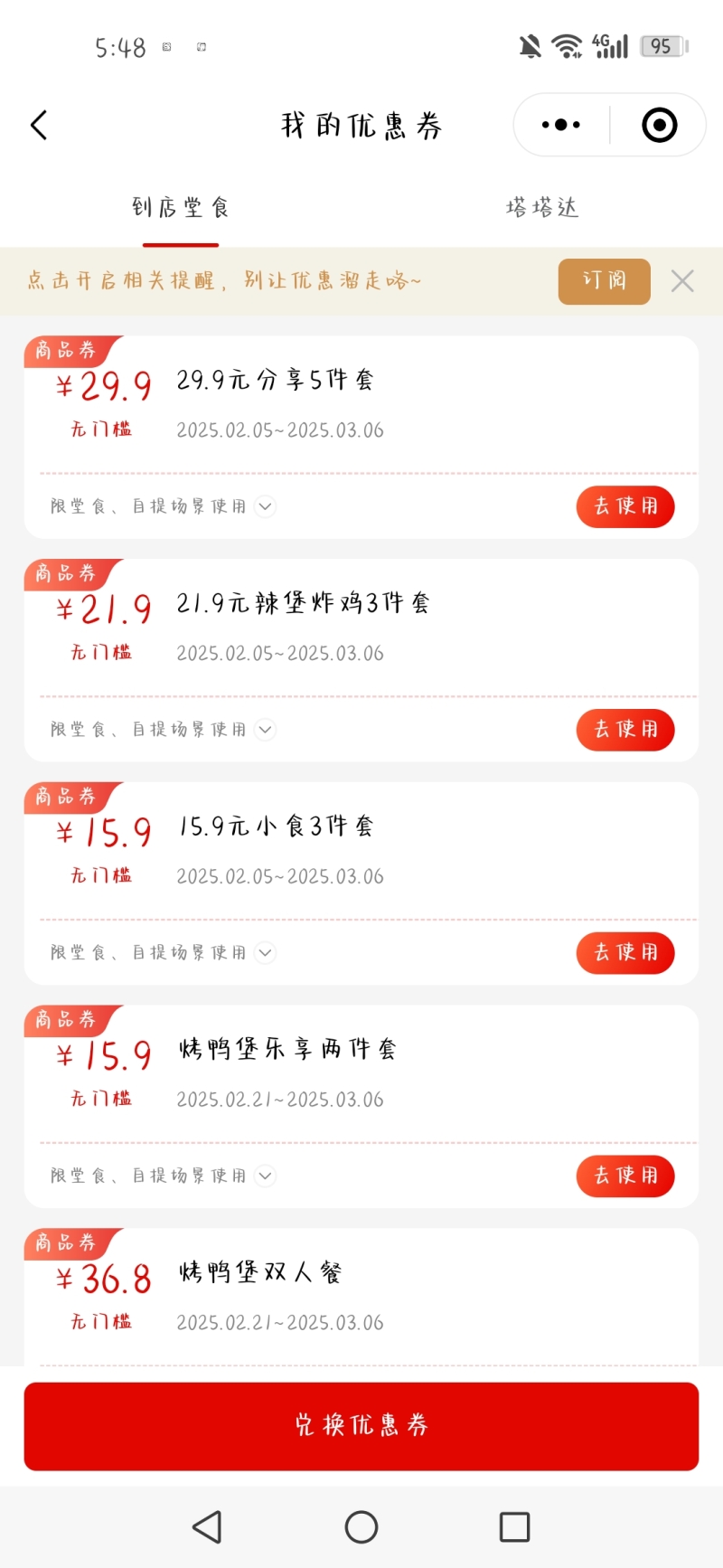Expand usage rules for 21.9元辣堡炸鸡3件套
Screen dimensions: 723x1568
coord(265,730)
